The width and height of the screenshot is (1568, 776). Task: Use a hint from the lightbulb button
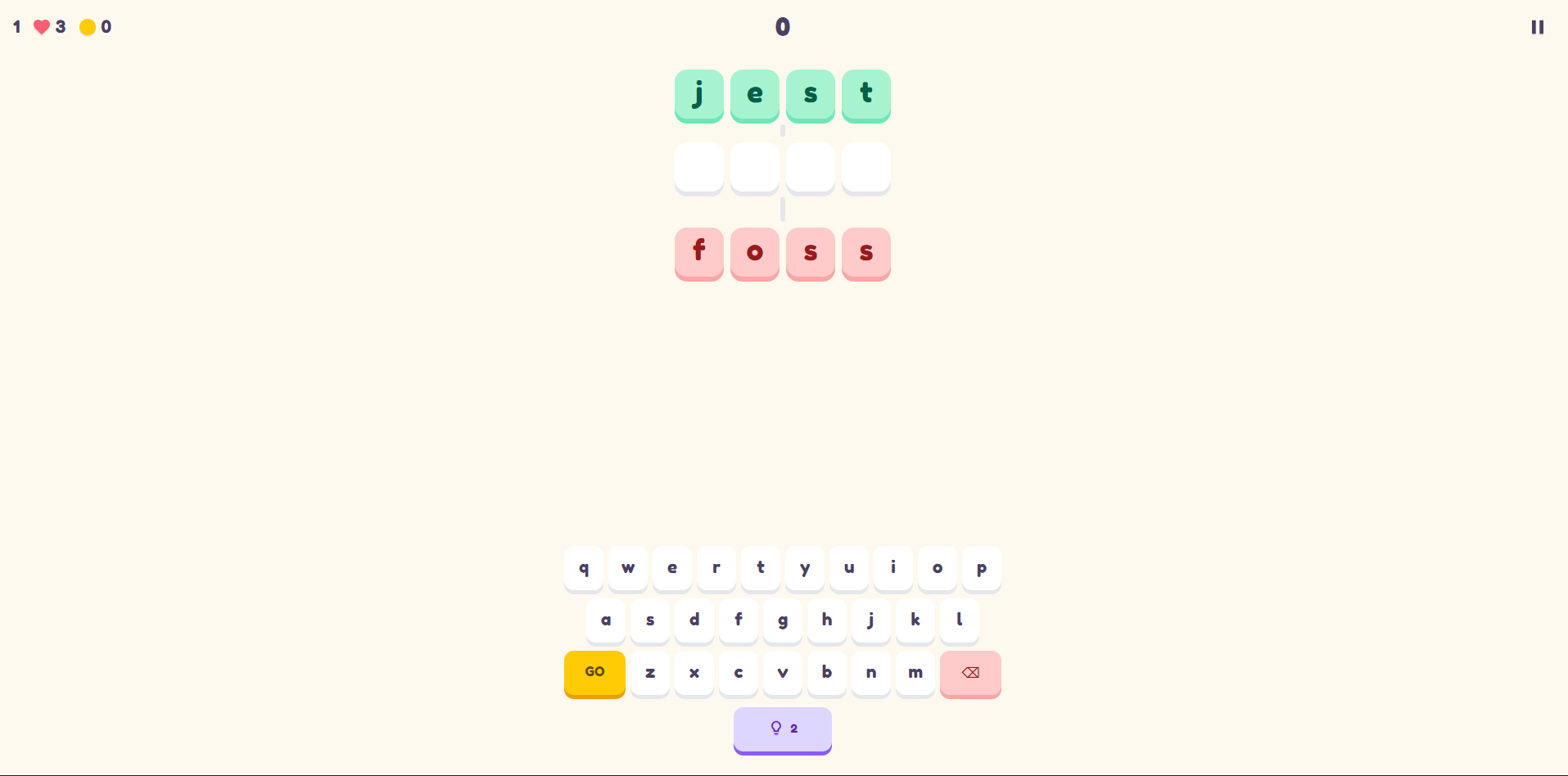(x=782, y=729)
